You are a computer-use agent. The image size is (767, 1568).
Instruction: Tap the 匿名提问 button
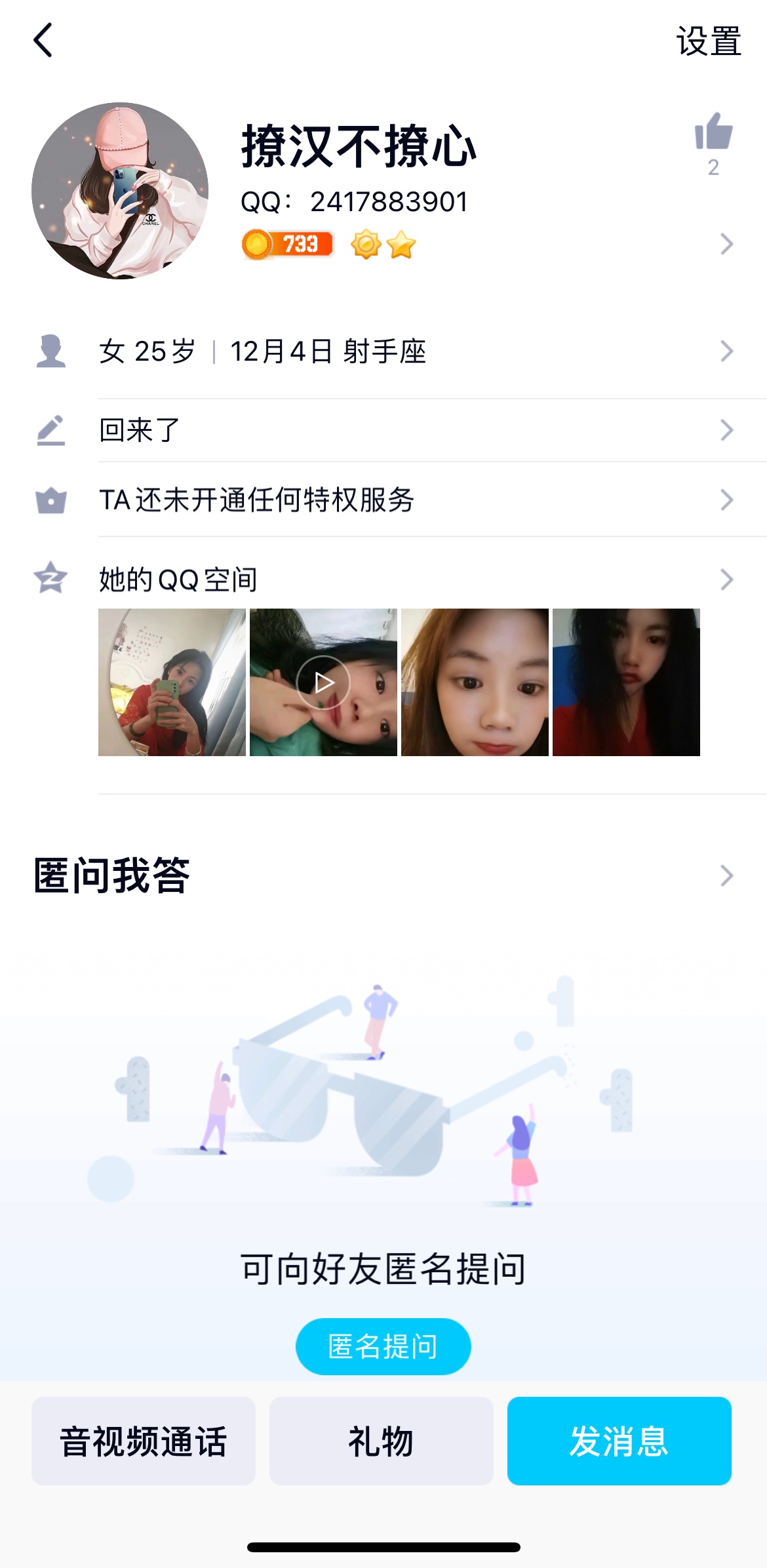tap(383, 1346)
